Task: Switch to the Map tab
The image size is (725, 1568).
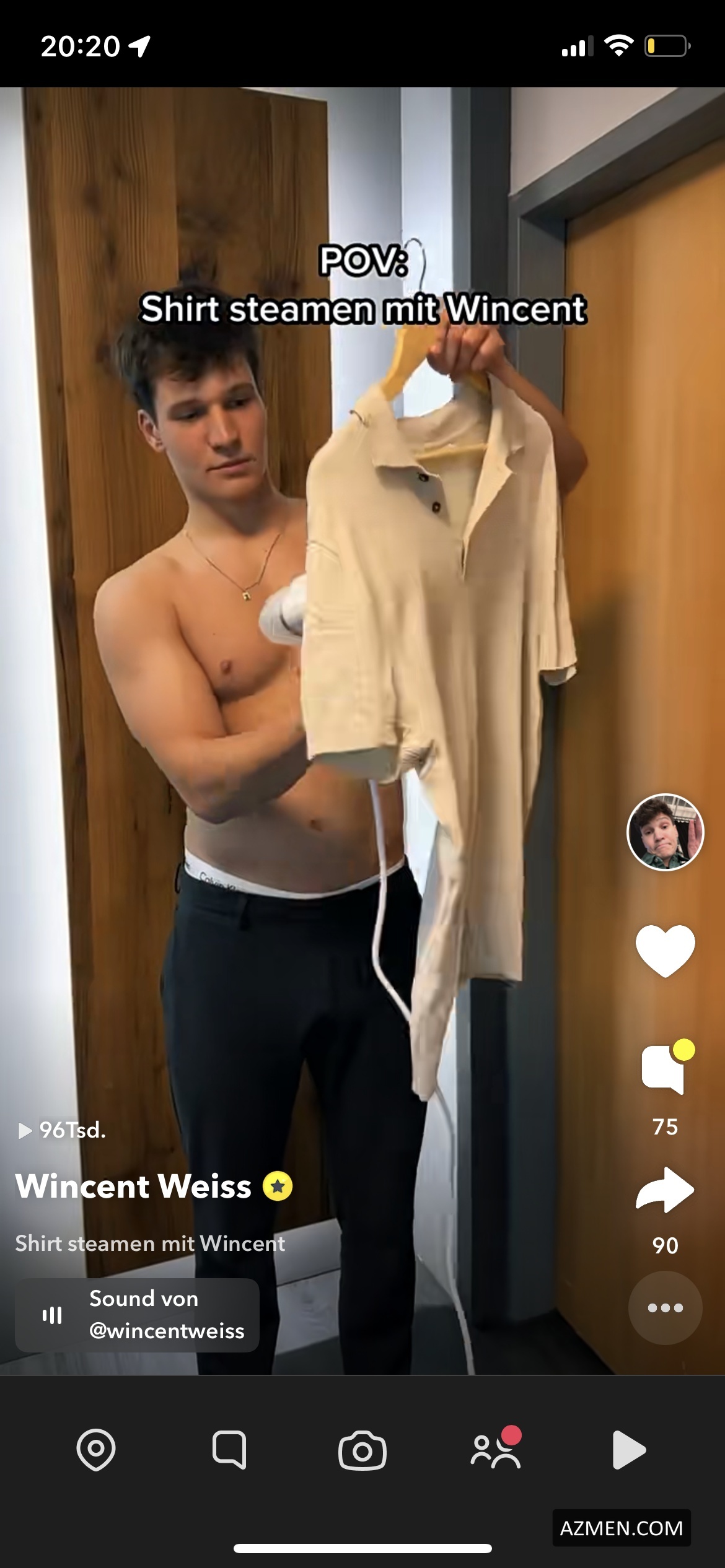Action: click(96, 1450)
